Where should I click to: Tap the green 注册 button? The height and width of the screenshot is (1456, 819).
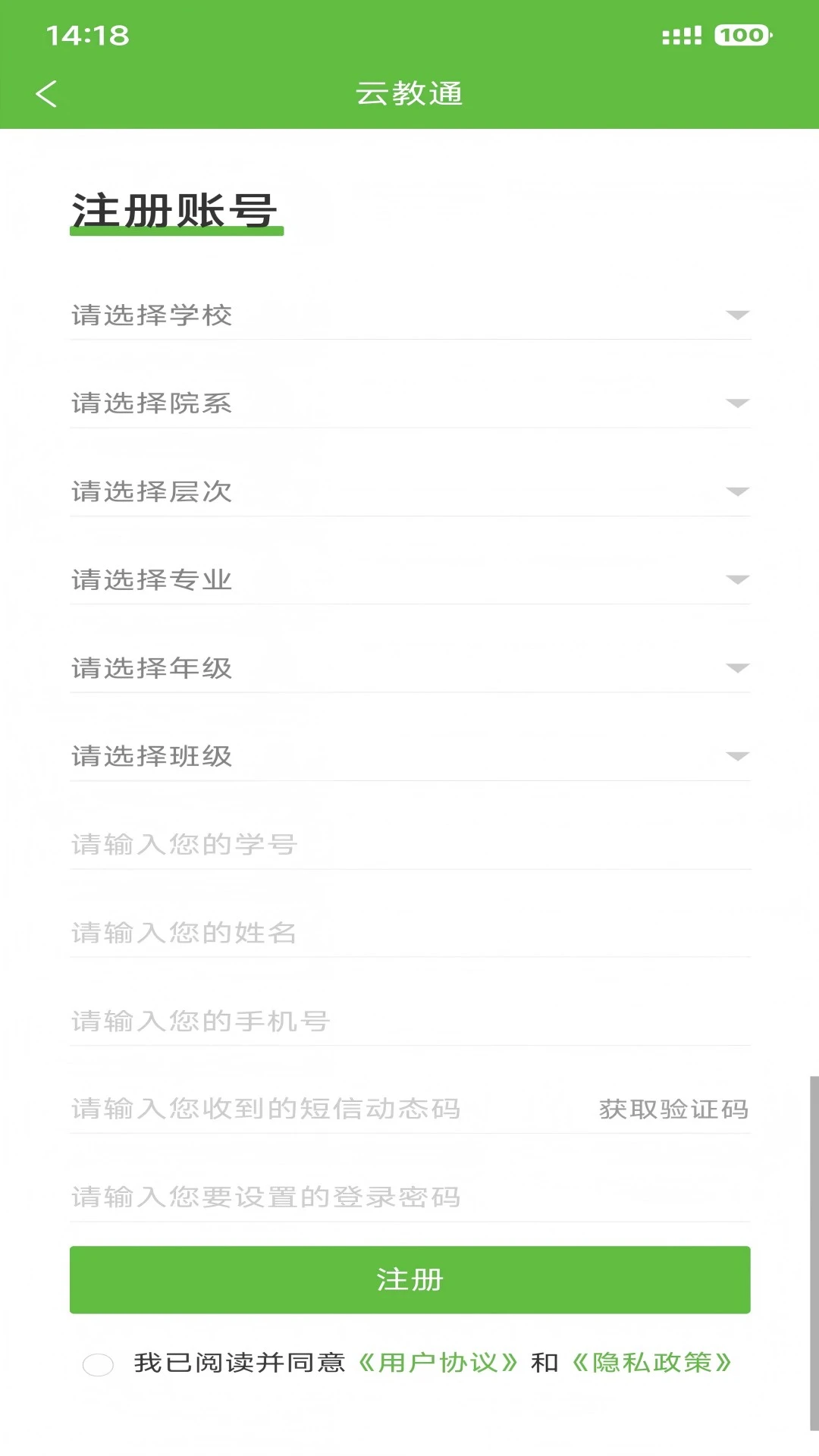click(x=409, y=1279)
